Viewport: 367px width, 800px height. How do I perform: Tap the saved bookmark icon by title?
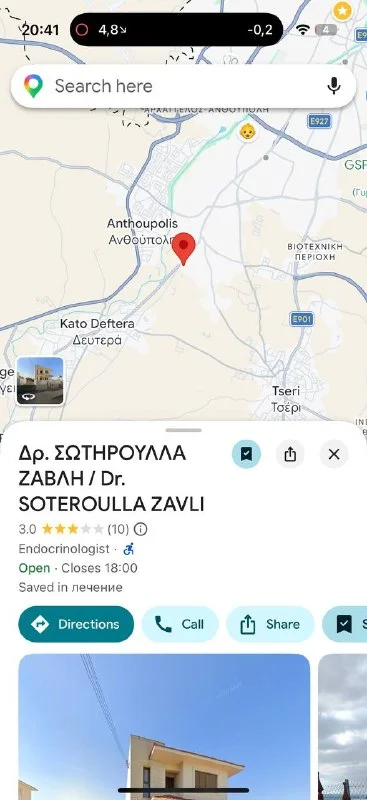[246, 454]
